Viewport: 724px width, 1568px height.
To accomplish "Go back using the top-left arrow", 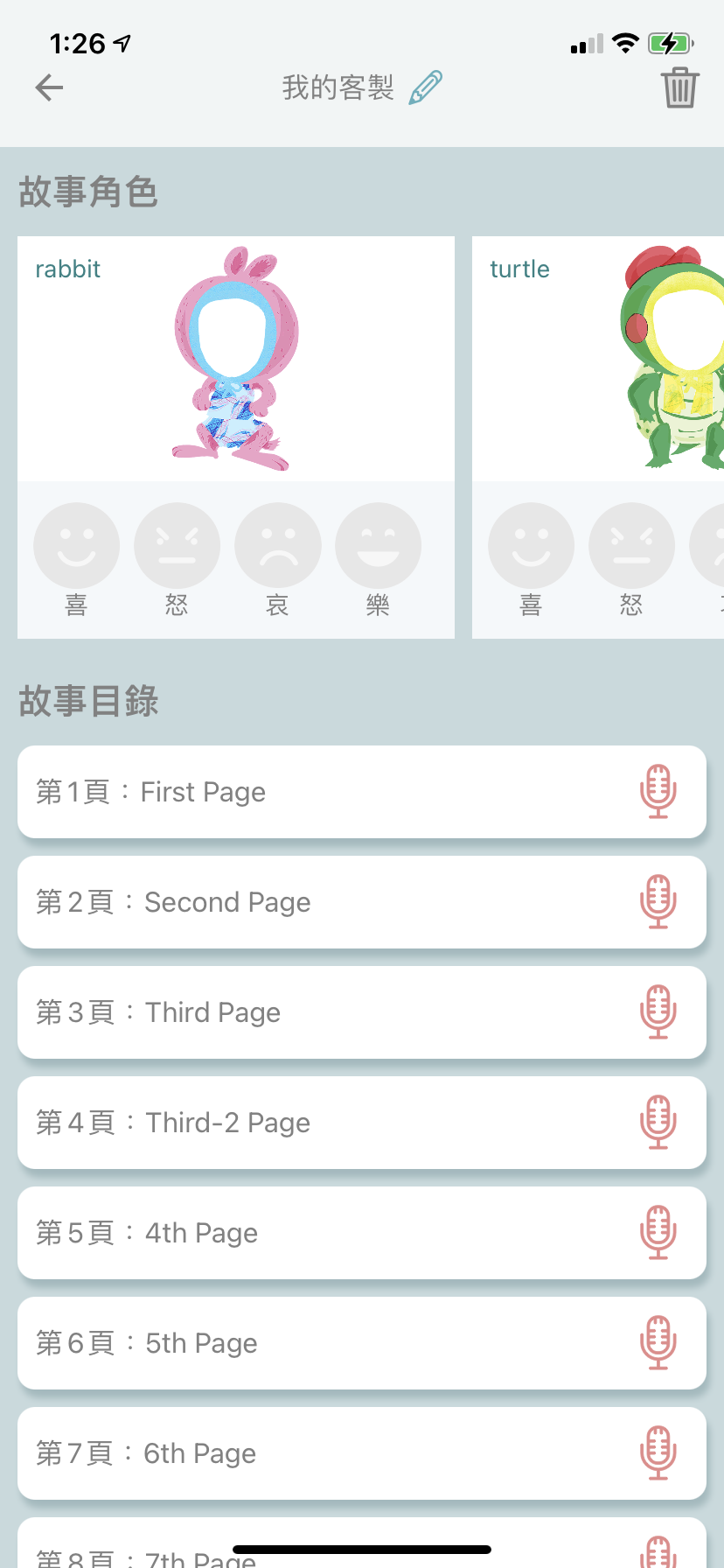I will [49, 87].
